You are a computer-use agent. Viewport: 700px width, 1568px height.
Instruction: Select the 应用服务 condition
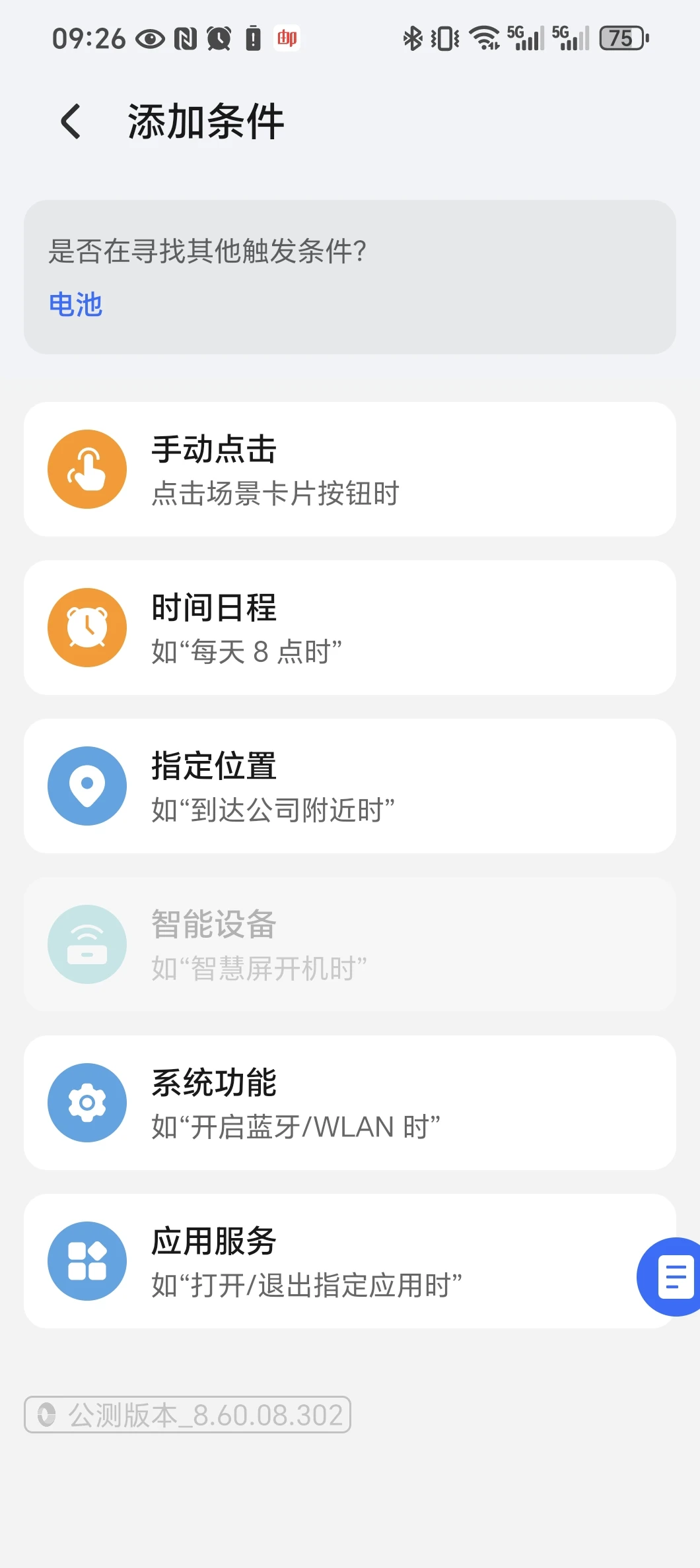pos(330,1261)
